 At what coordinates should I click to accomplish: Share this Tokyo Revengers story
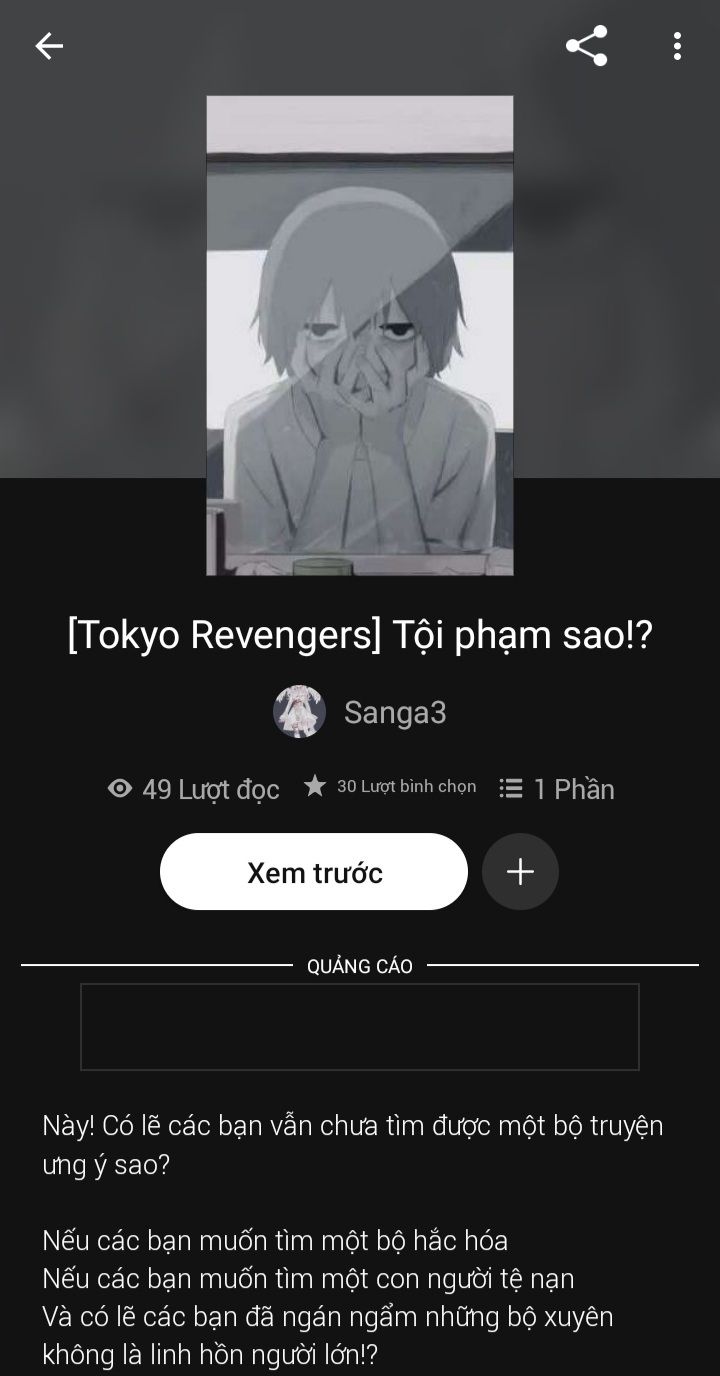(586, 46)
